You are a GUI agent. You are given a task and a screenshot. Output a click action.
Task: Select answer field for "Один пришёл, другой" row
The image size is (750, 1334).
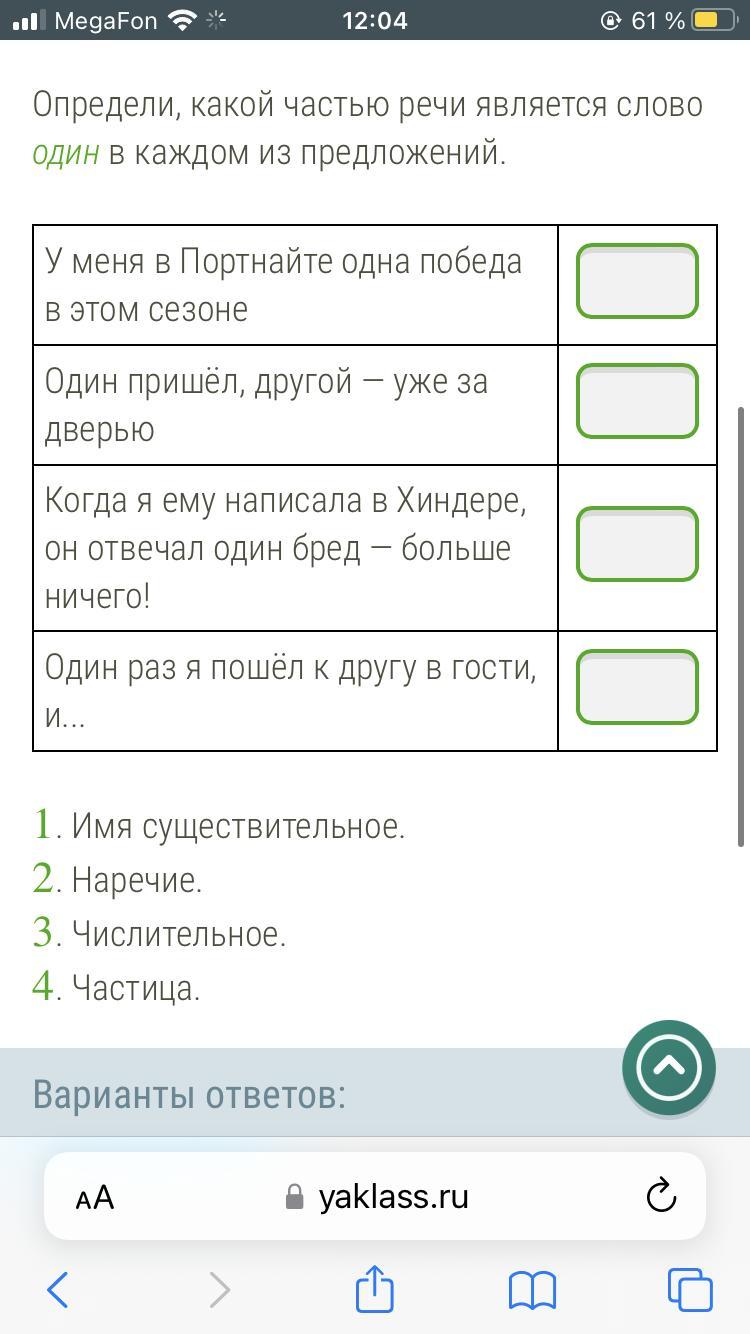637,401
